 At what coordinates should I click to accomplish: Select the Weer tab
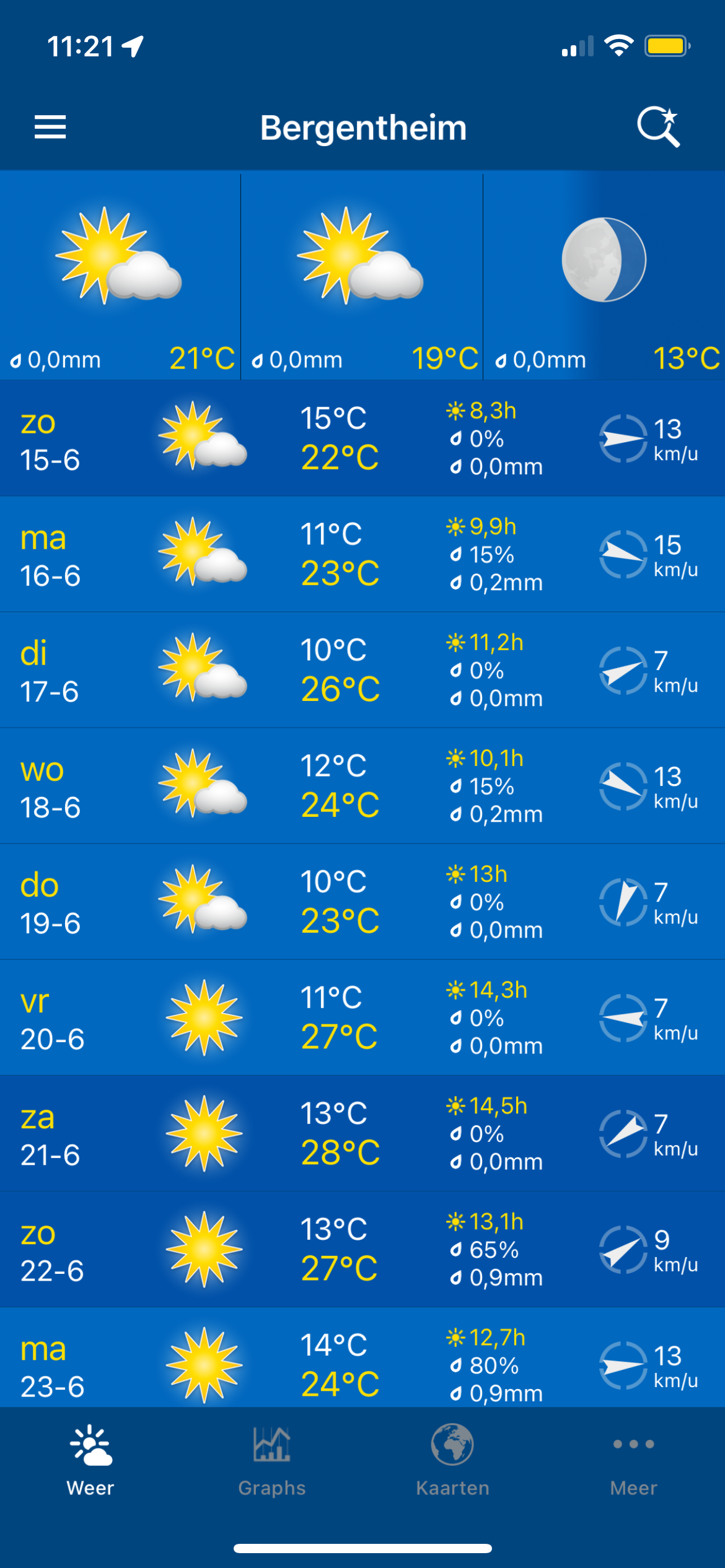pos(90,1459)
